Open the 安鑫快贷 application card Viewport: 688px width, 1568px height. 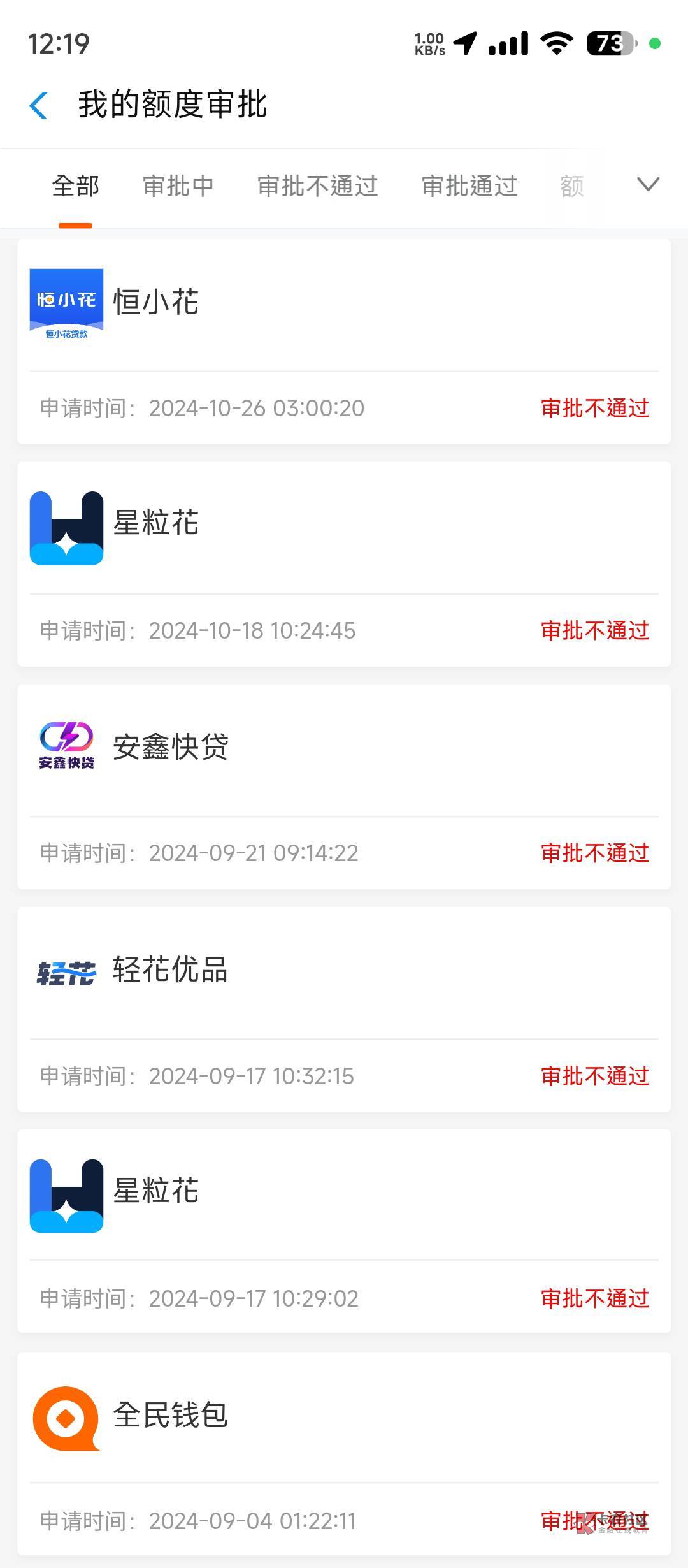point(344,787)
